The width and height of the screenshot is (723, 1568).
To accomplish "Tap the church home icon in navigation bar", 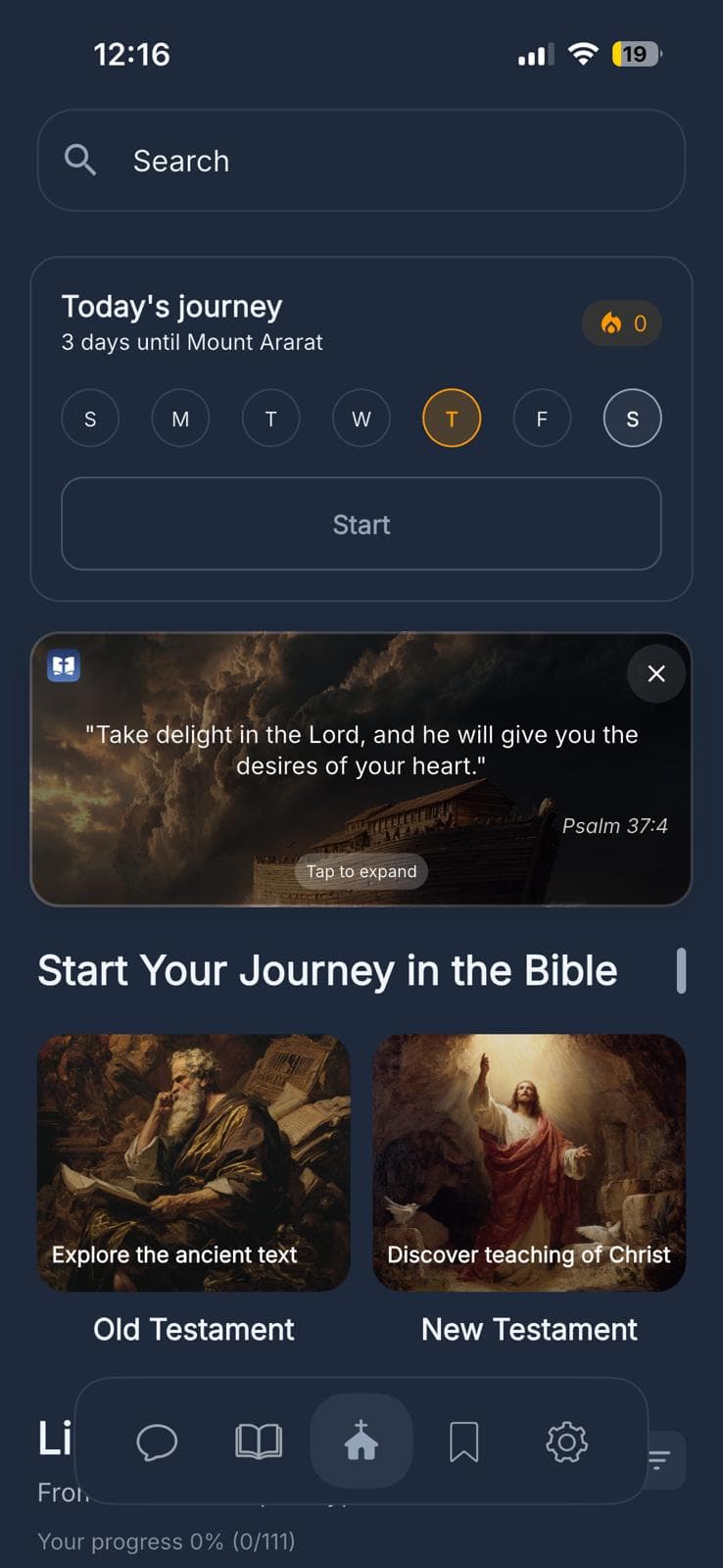I will [361, 1441].
